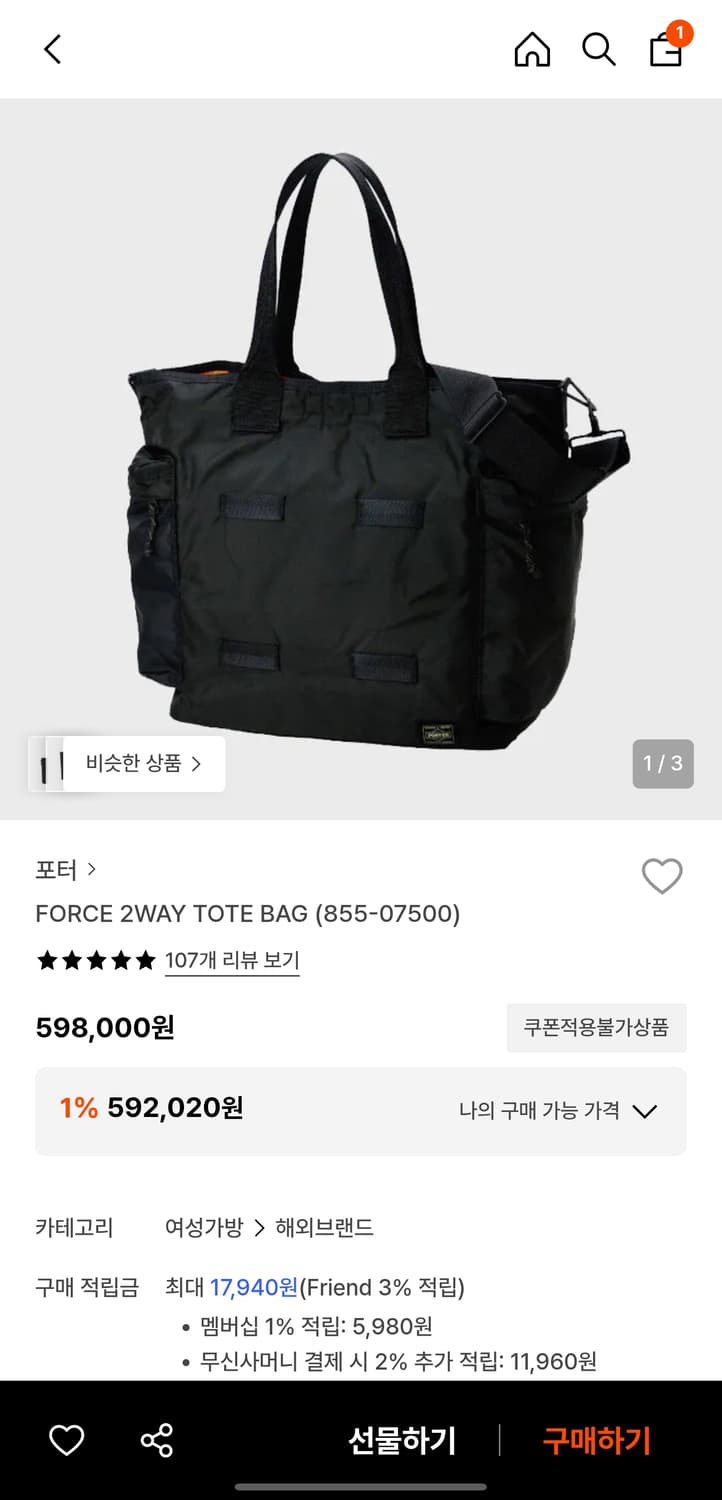
Task: Tap the chevron next to 포터 brand name
Action: (91, 870)
